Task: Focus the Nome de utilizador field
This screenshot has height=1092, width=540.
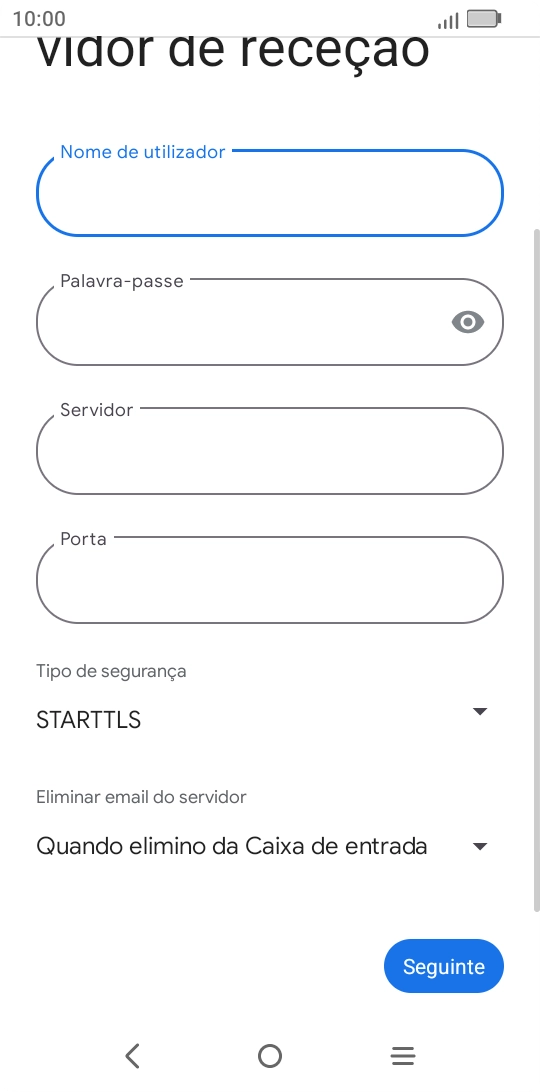Action: (270, 193)
